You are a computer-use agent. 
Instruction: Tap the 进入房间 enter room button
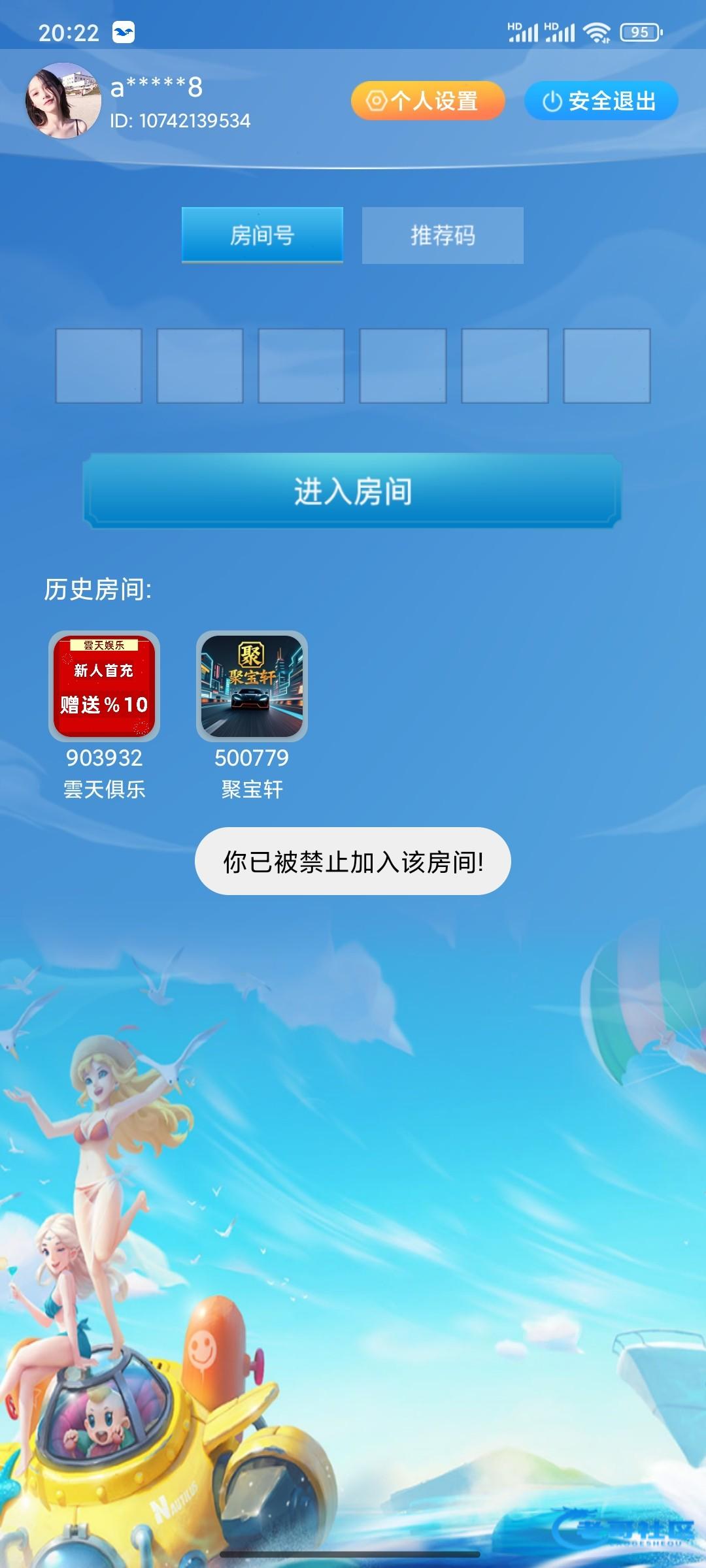pyautogui.click(x=352, y=491)
